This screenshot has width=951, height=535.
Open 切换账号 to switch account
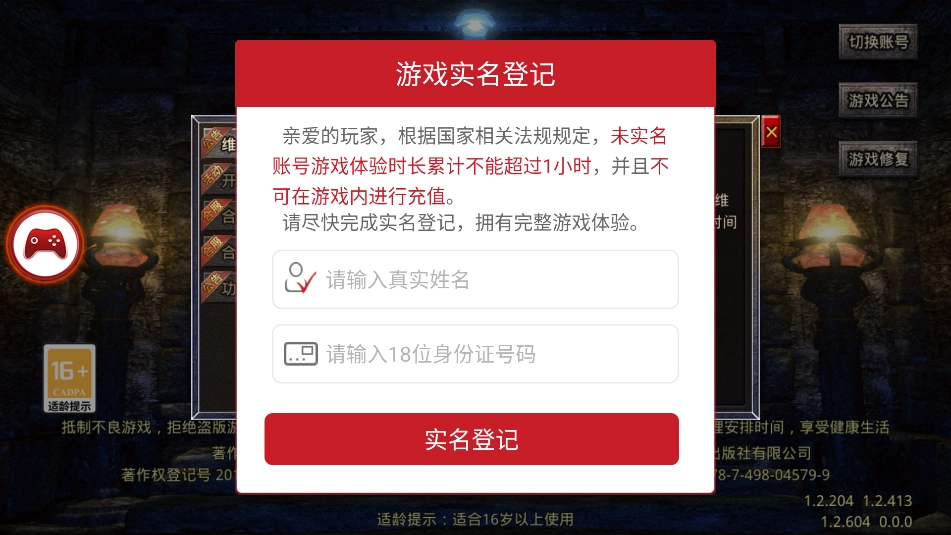pyautogui.click(x=878, y=43)
